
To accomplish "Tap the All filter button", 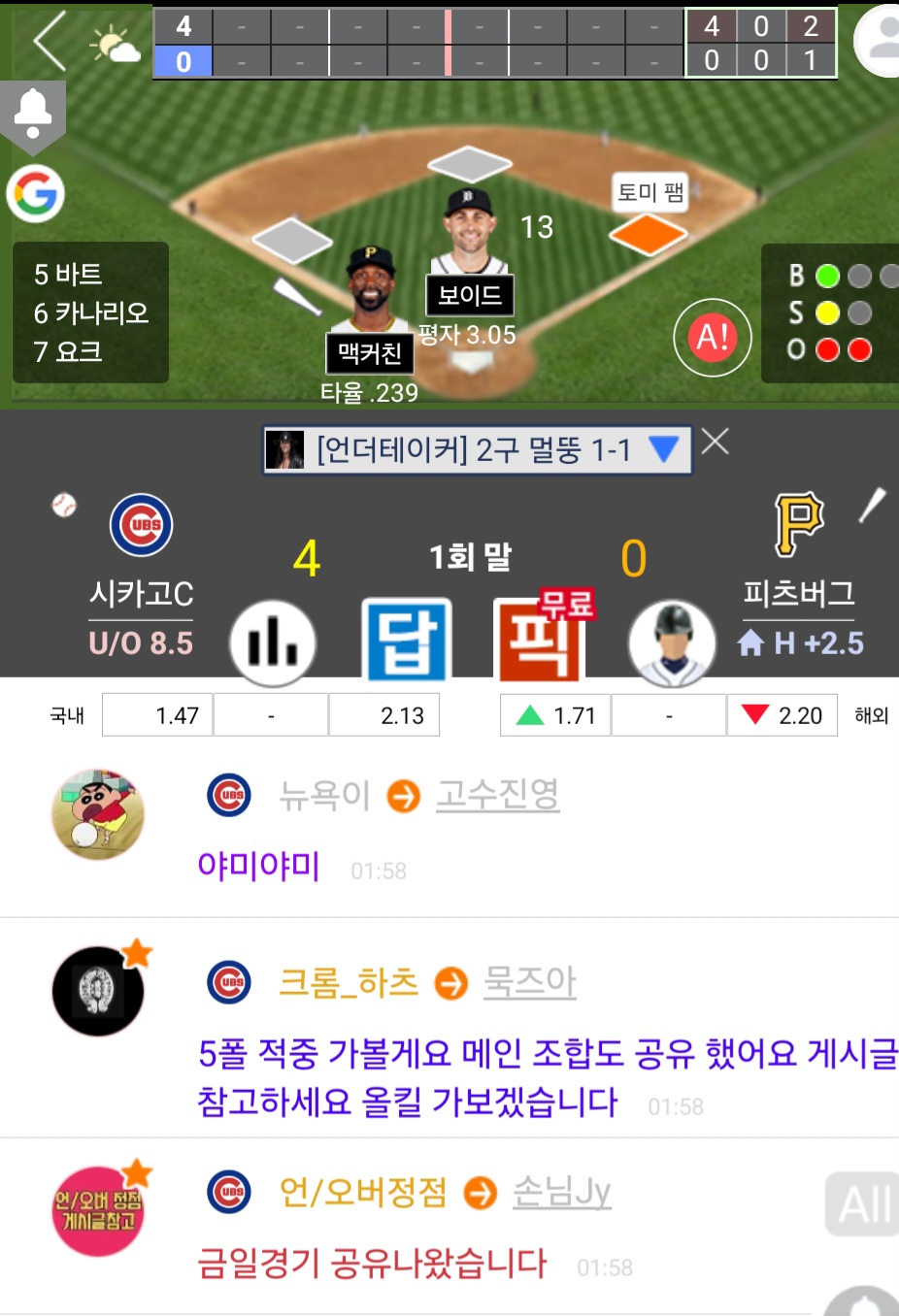I will [863, 1204].
